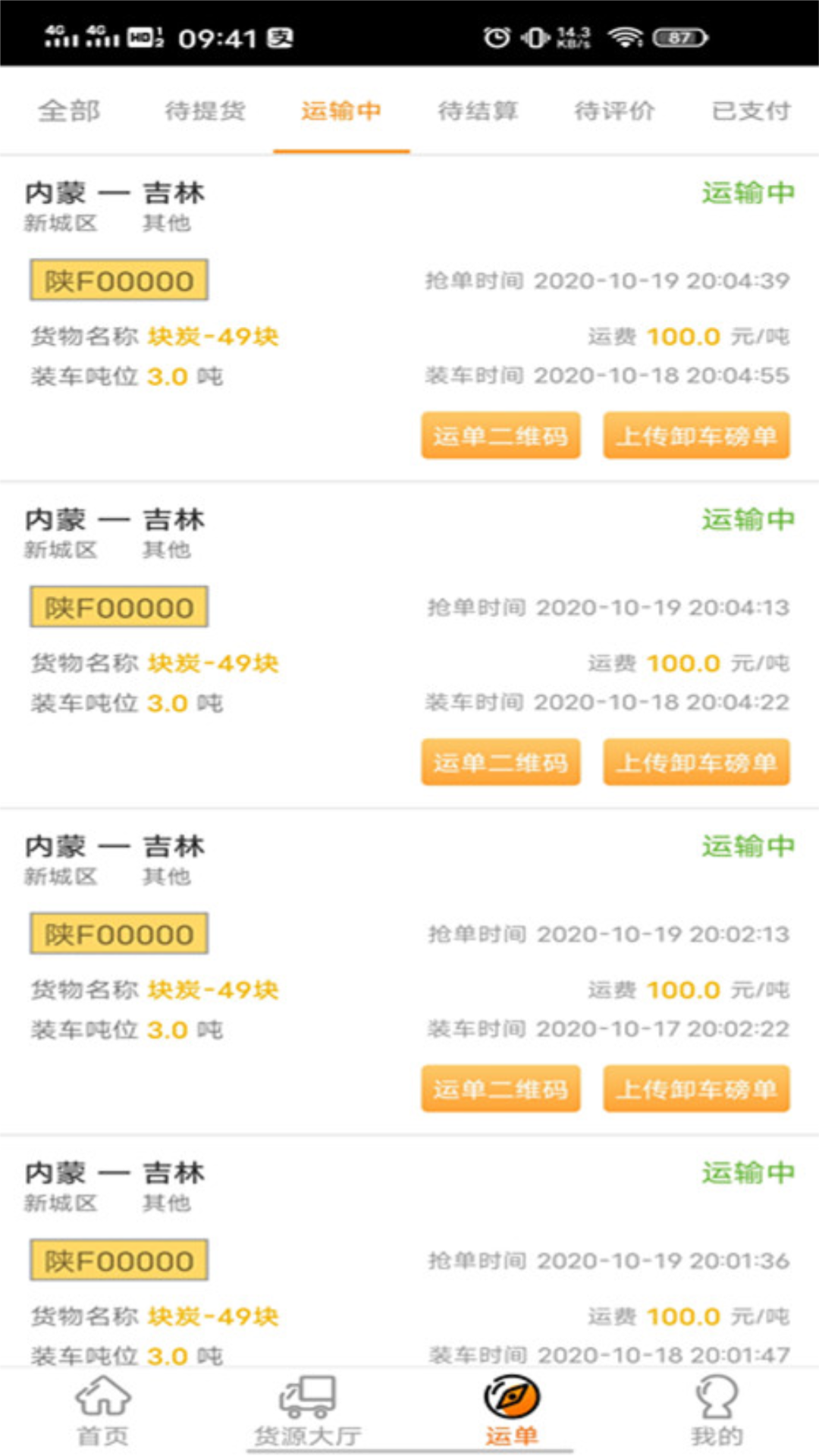Select the 运输中 tab
The width and height of the screenshot is (819, 1456).
[x=341, y=111]
